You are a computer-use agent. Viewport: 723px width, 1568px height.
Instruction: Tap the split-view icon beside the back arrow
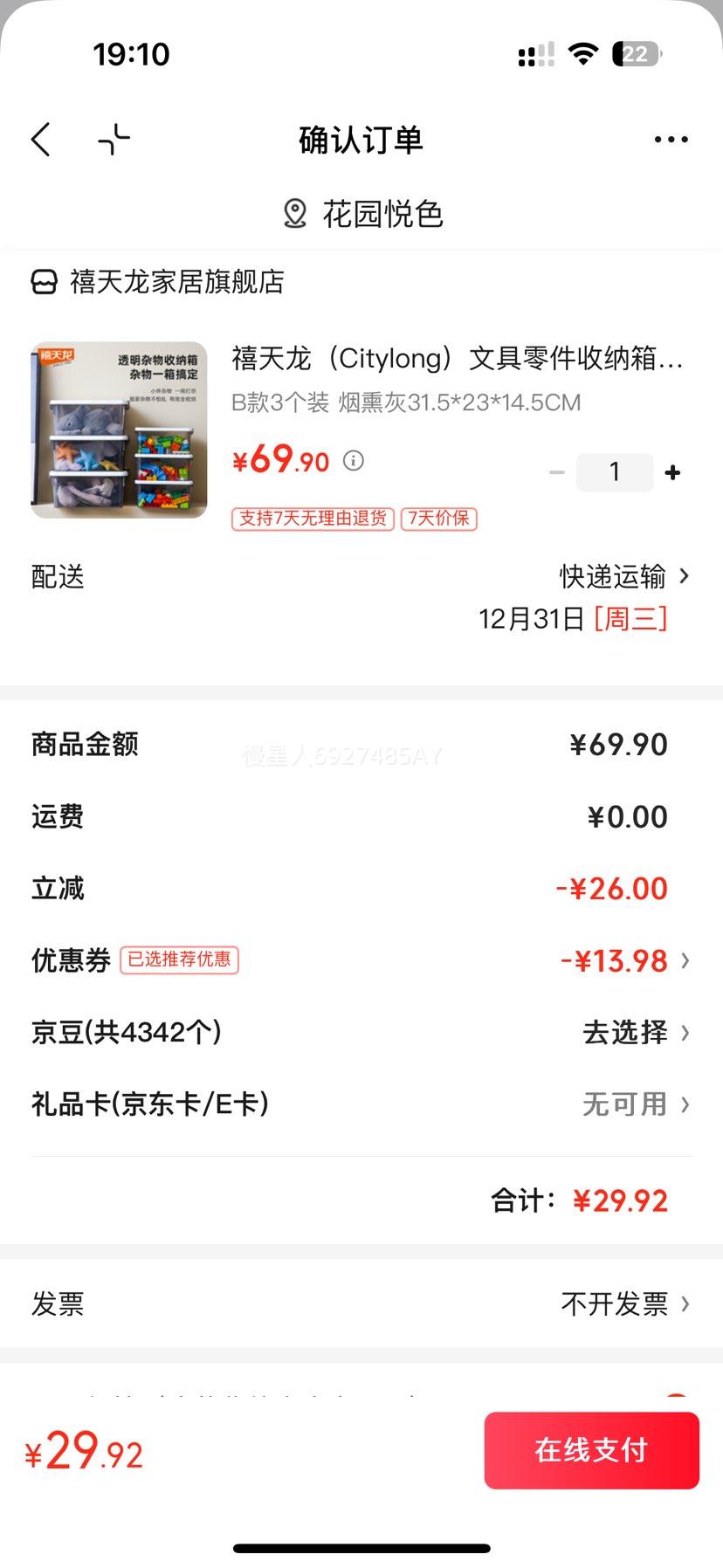coord(114,139)
